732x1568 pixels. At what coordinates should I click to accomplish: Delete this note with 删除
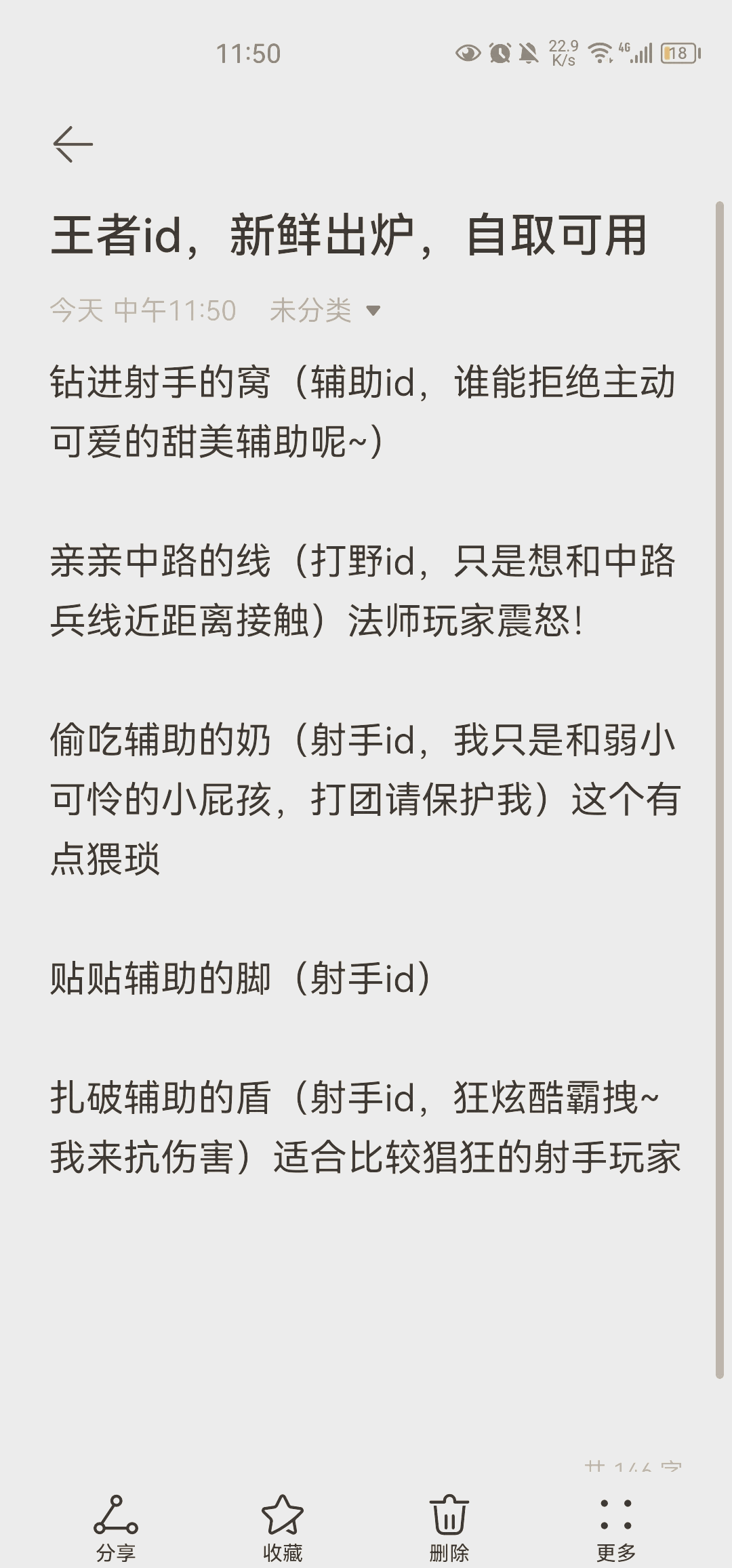449,1529
